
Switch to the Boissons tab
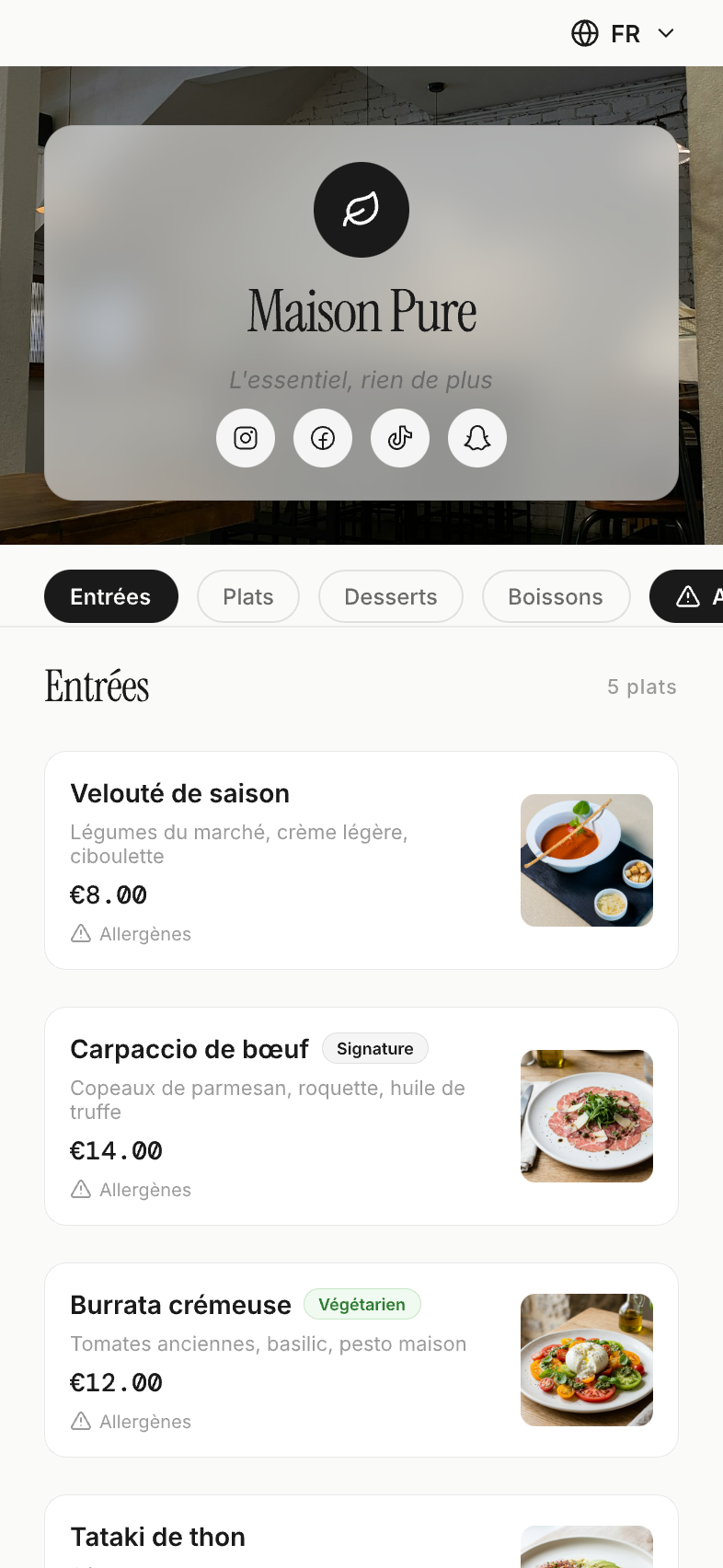[556, 596]
